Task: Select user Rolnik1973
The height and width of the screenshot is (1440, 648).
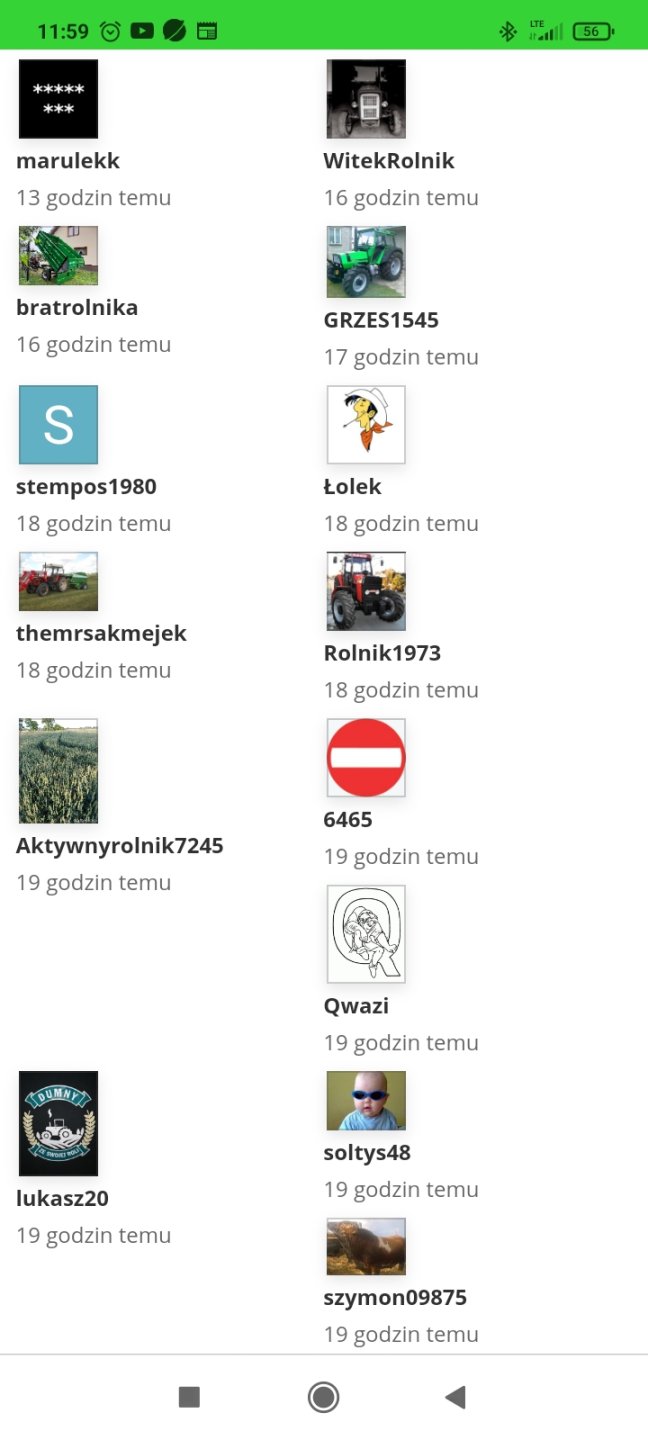Action: 382,654
